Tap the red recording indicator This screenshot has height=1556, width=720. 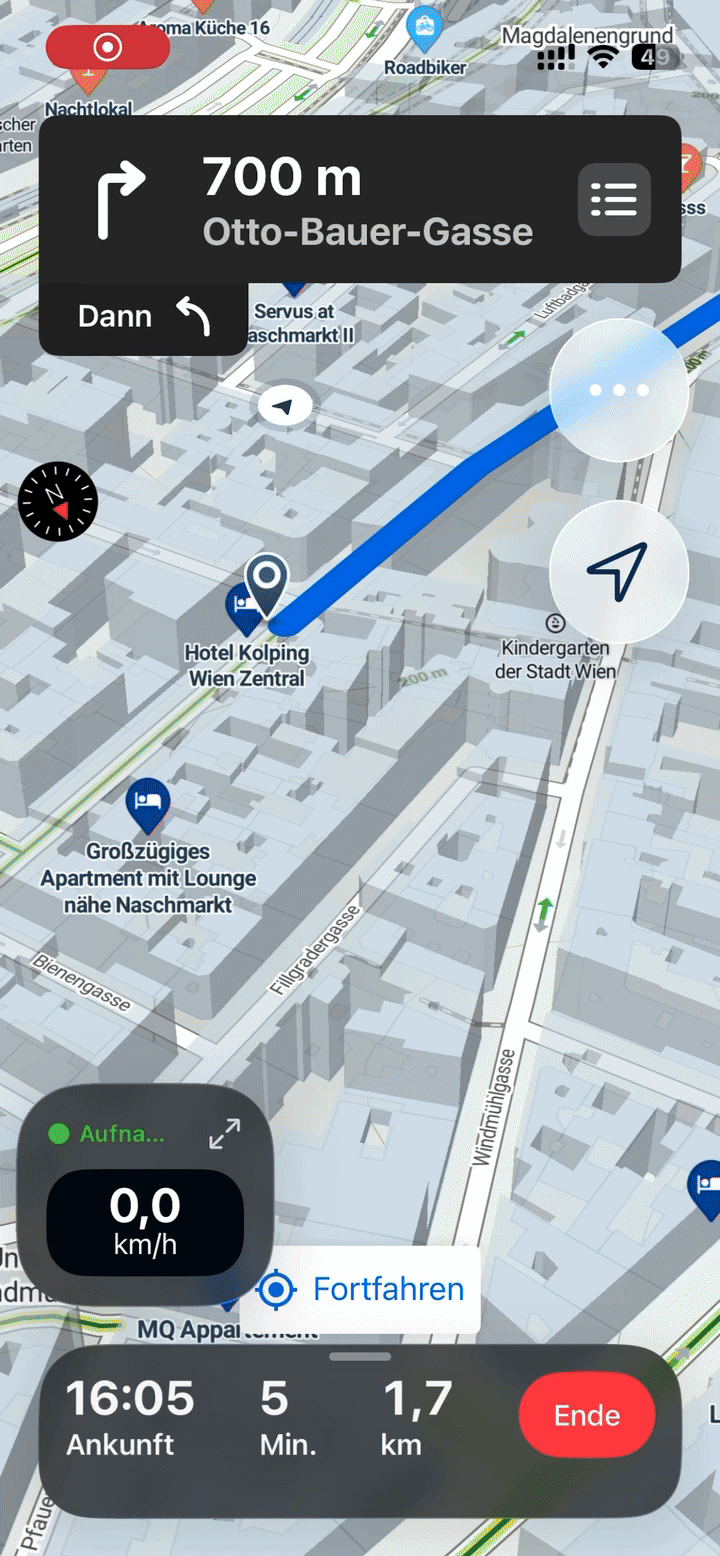pyautogui.click(x=107, y=47)
